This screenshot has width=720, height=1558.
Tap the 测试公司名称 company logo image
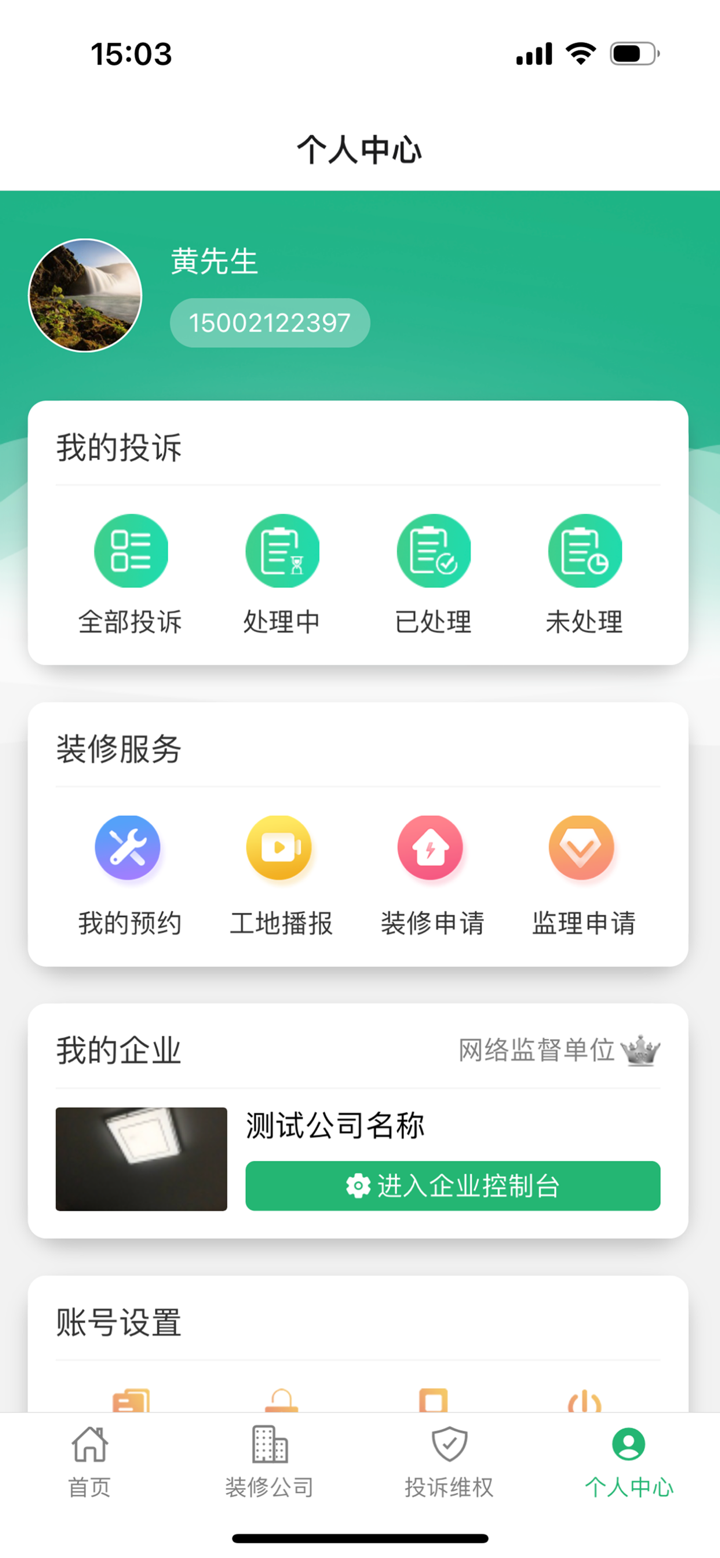[140, 1158]
